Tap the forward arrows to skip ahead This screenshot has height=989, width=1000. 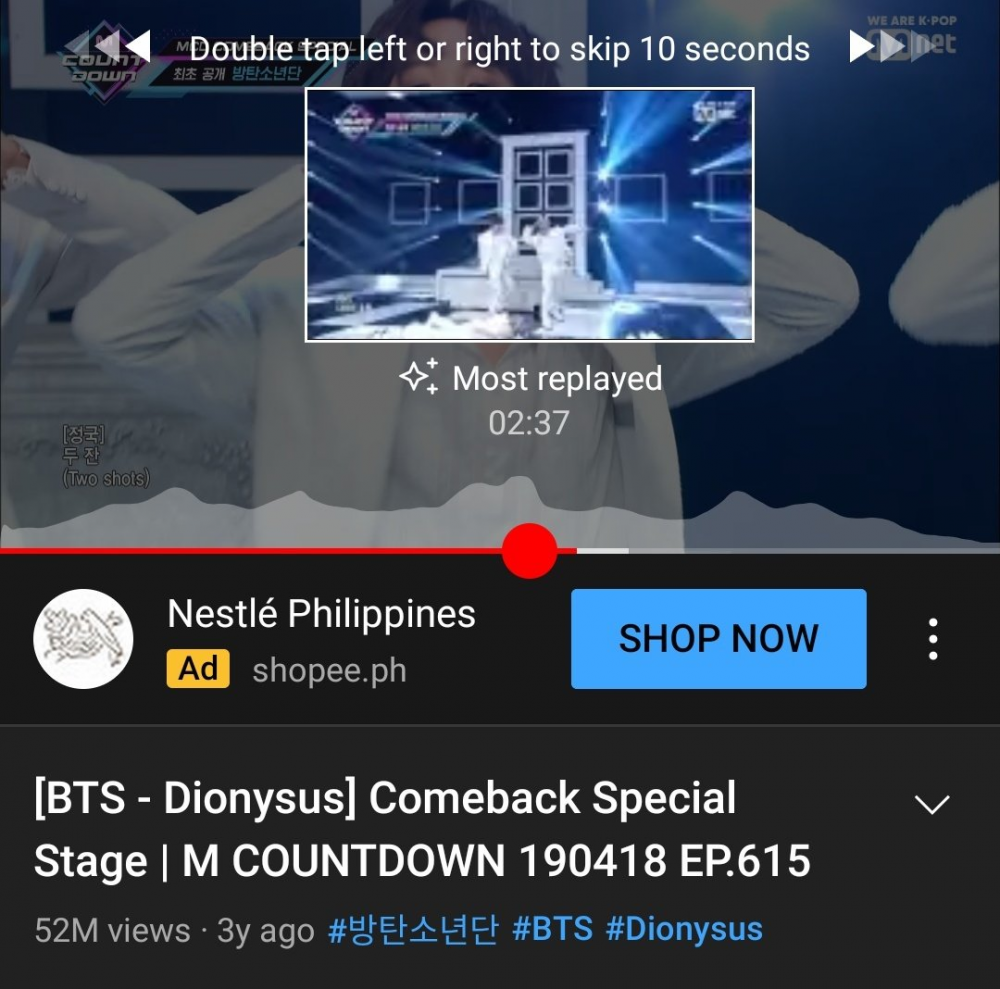coord(877,46)
